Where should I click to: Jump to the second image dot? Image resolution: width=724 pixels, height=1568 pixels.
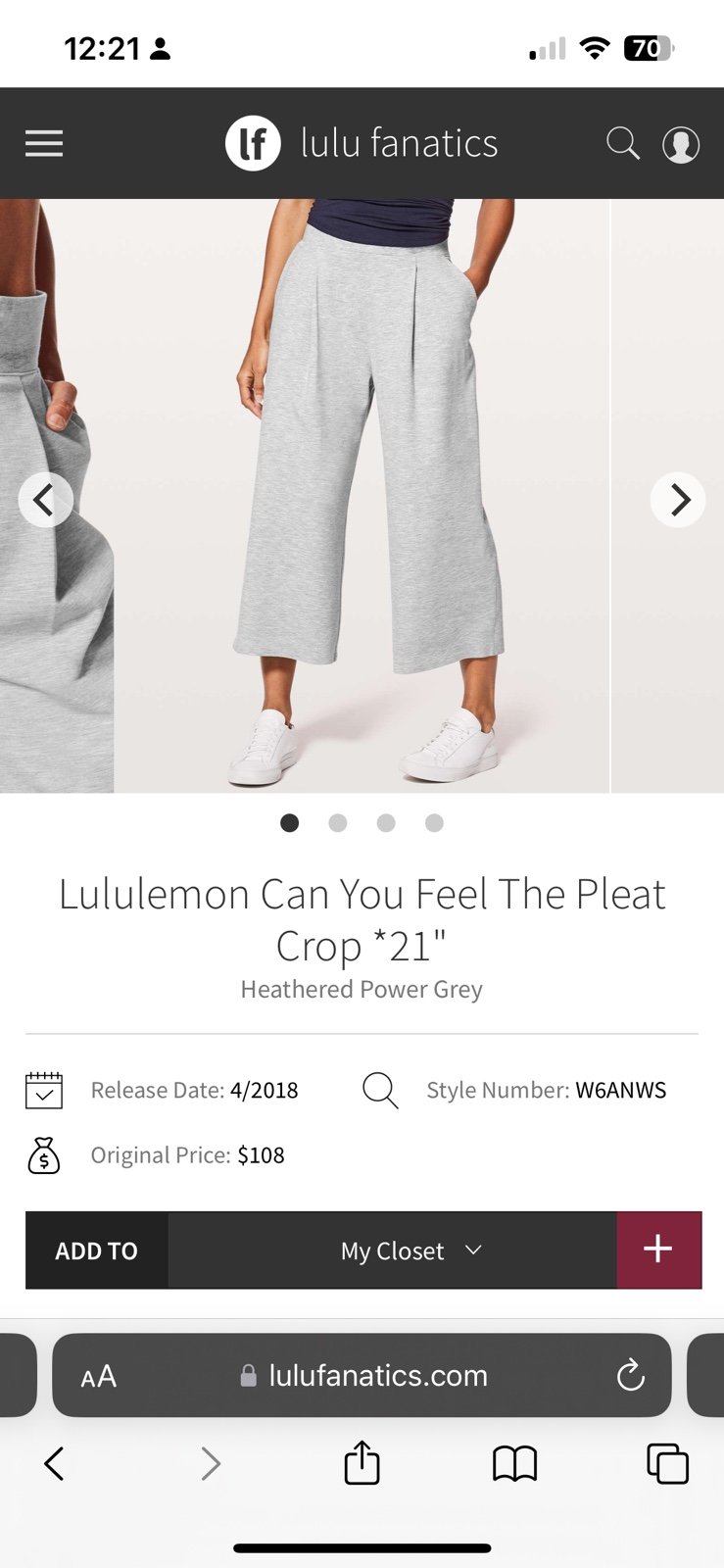338,823
